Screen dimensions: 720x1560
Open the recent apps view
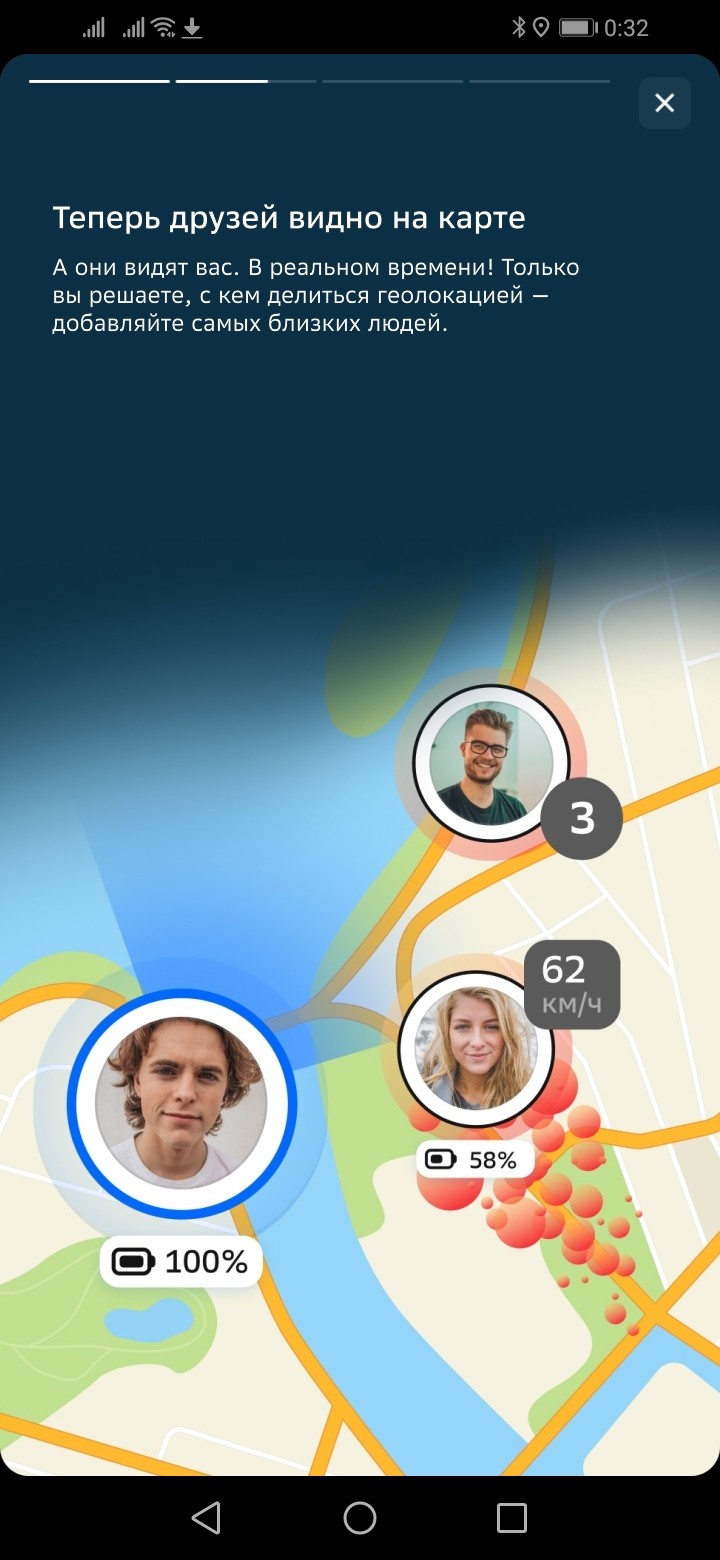(512, 1518)
